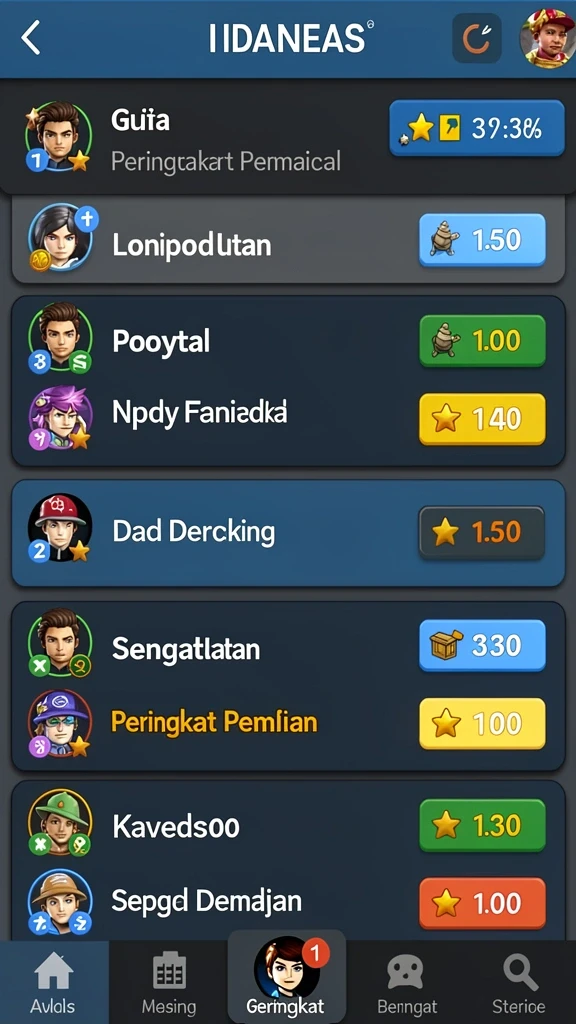Tap the 1.50 button beside Dad Dercking
This screenshot has height=1024, width=576.
[482, 533]
